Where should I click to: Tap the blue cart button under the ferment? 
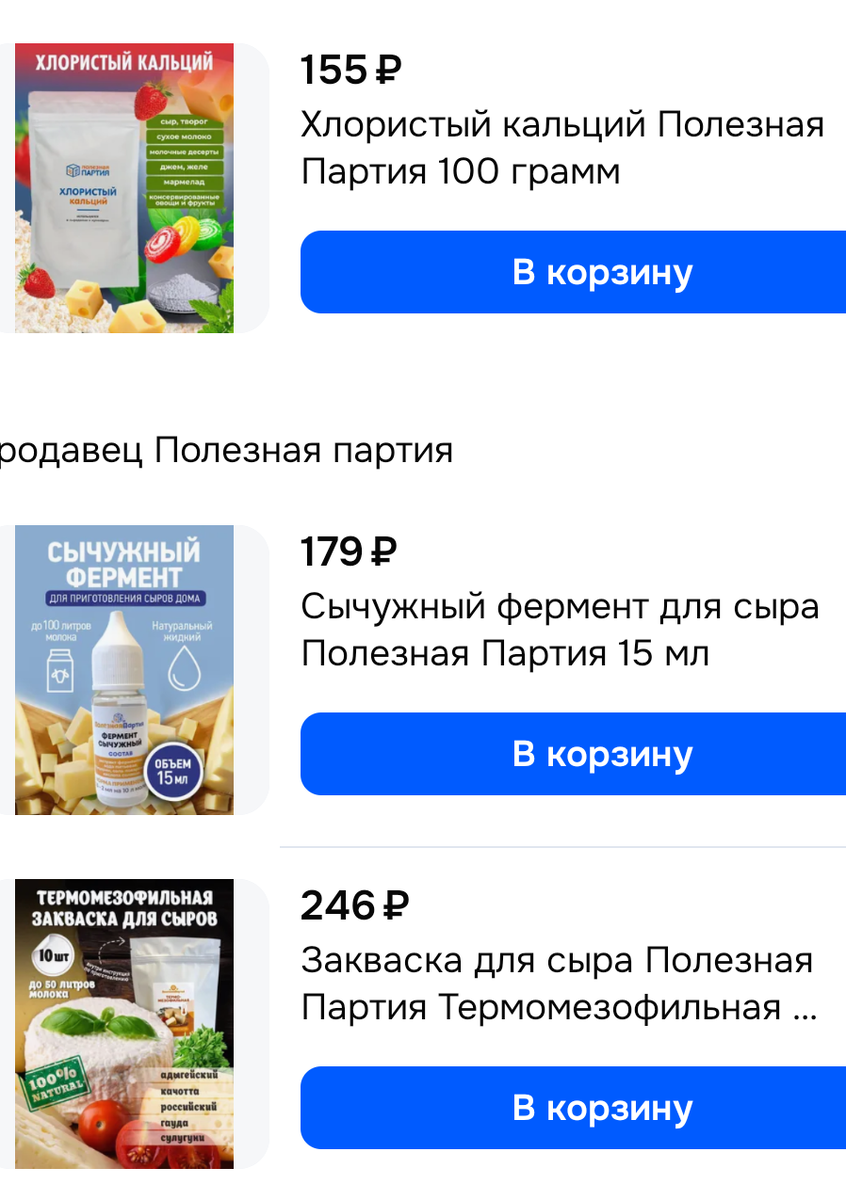[572, 754]
